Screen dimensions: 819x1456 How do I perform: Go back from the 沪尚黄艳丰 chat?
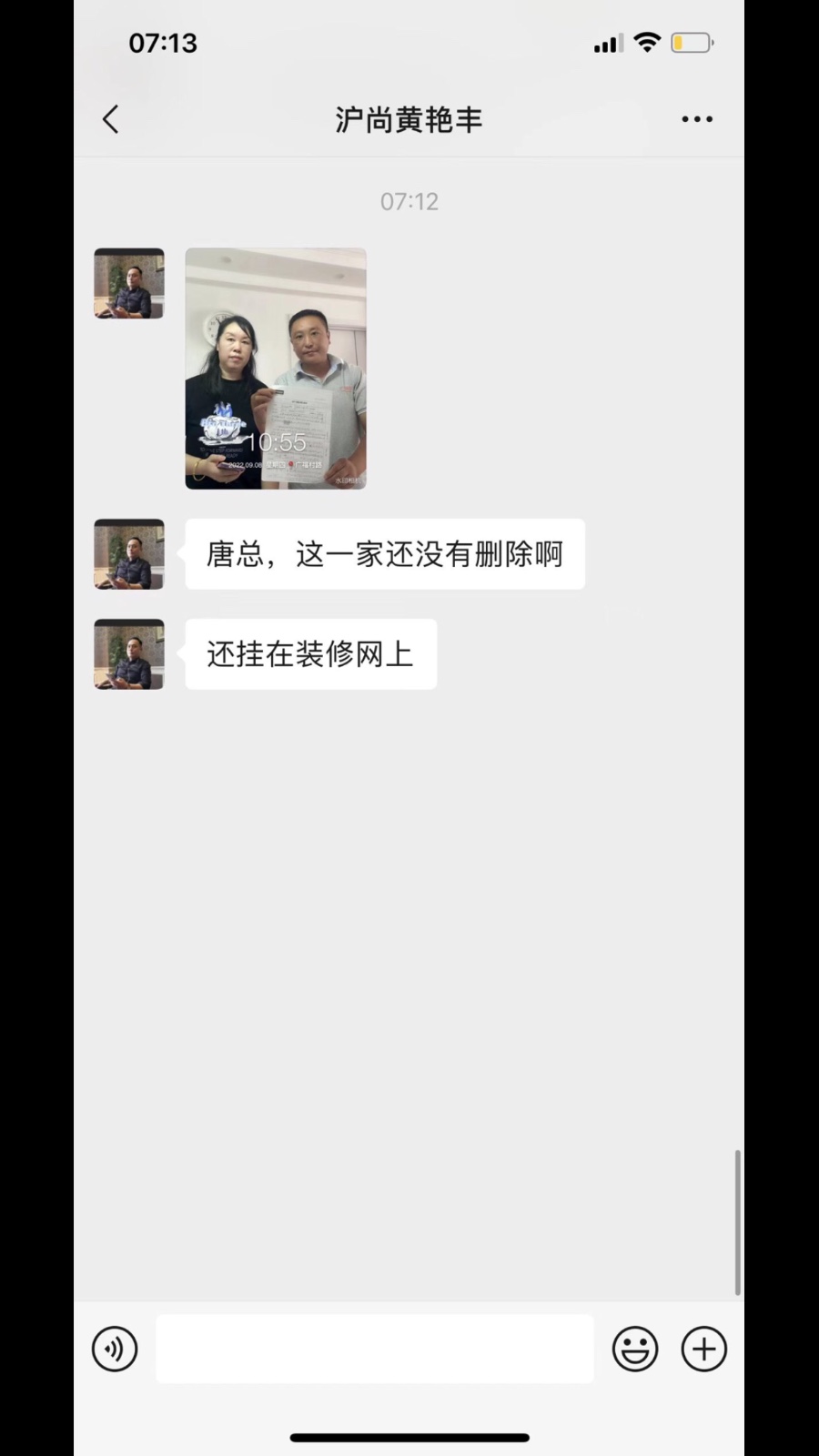[111, 119]
